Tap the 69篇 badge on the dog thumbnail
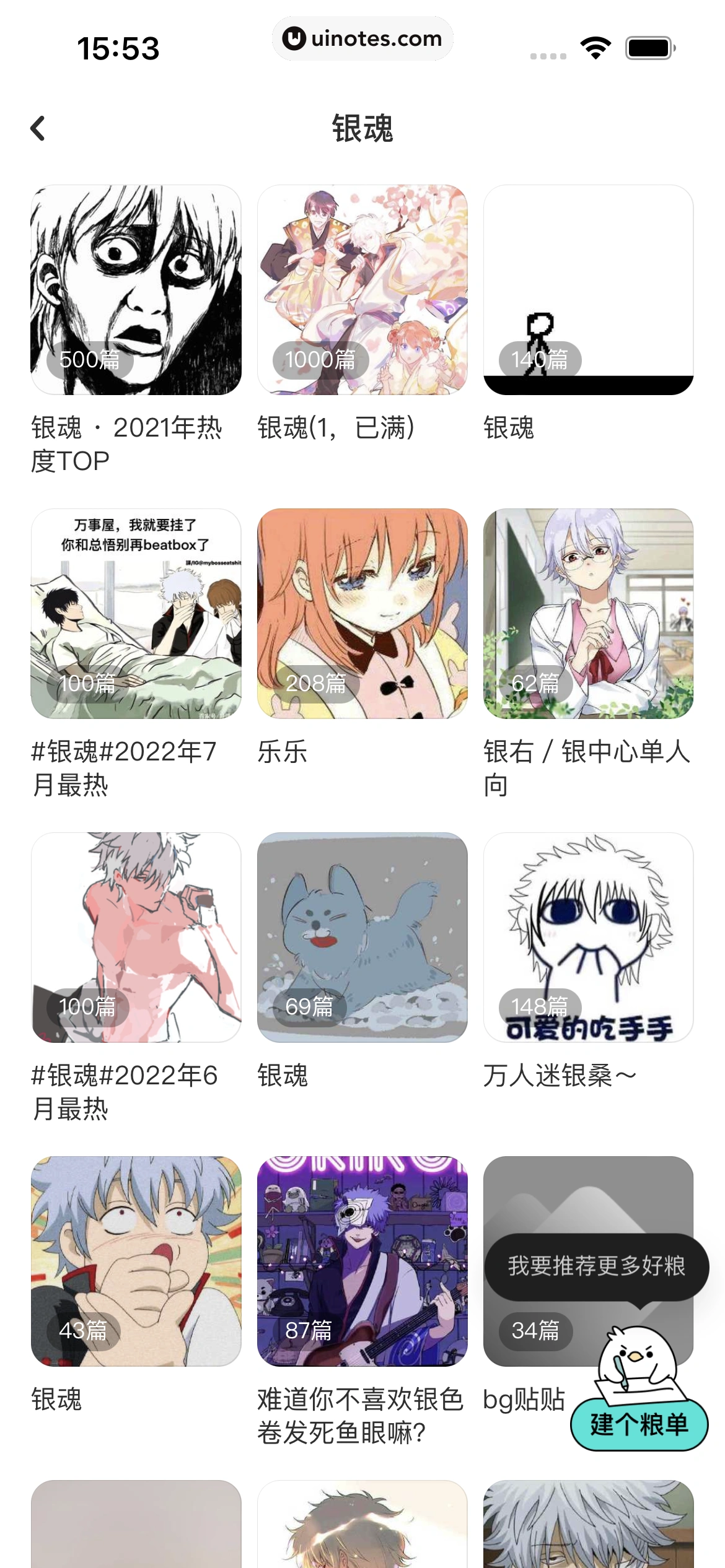This screenshot has height=1568, width=725. (x=311, y=1008)
